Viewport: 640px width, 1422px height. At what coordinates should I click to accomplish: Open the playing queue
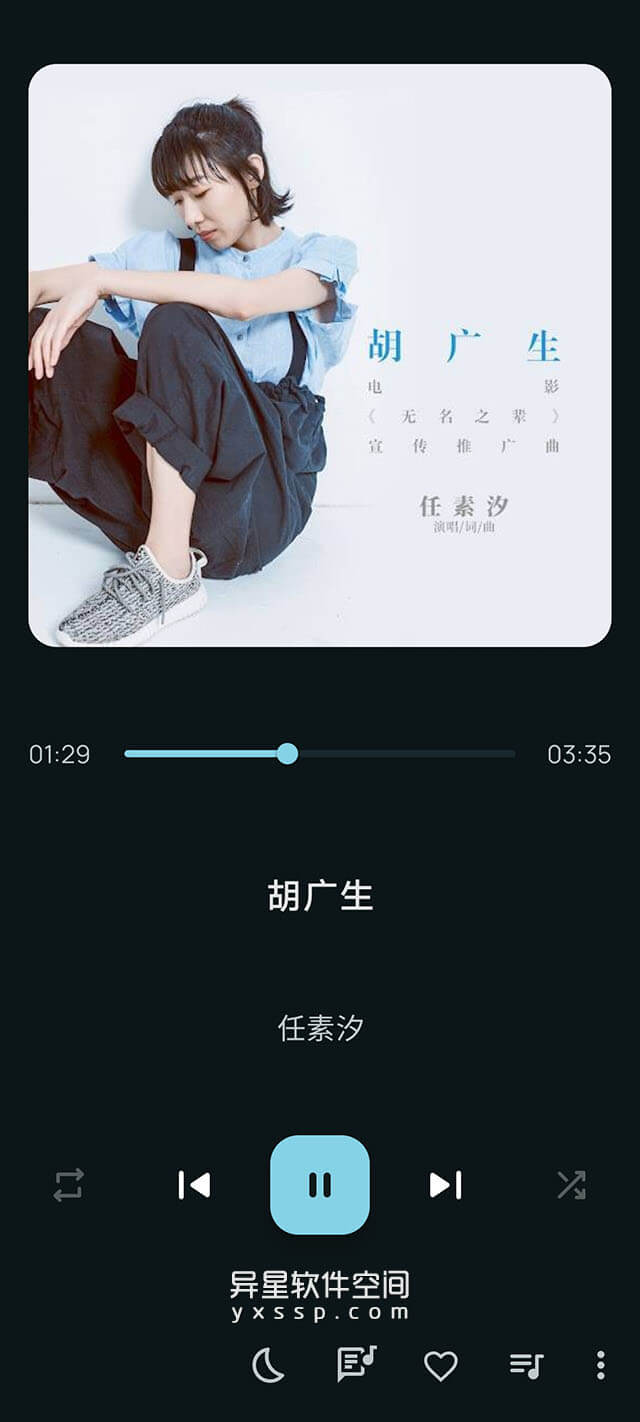526,1365
